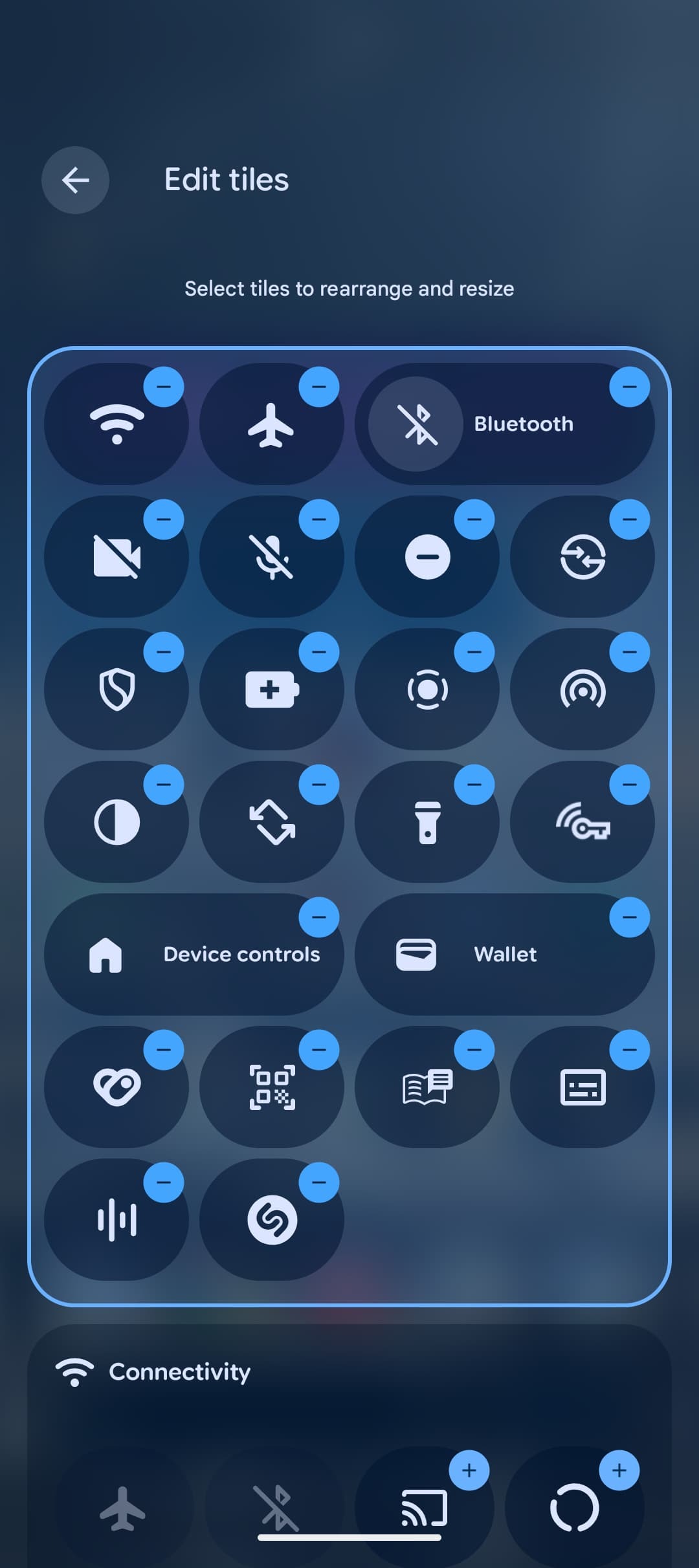Tap the back arrow to exit Edit tiles

tap(75, 180)
